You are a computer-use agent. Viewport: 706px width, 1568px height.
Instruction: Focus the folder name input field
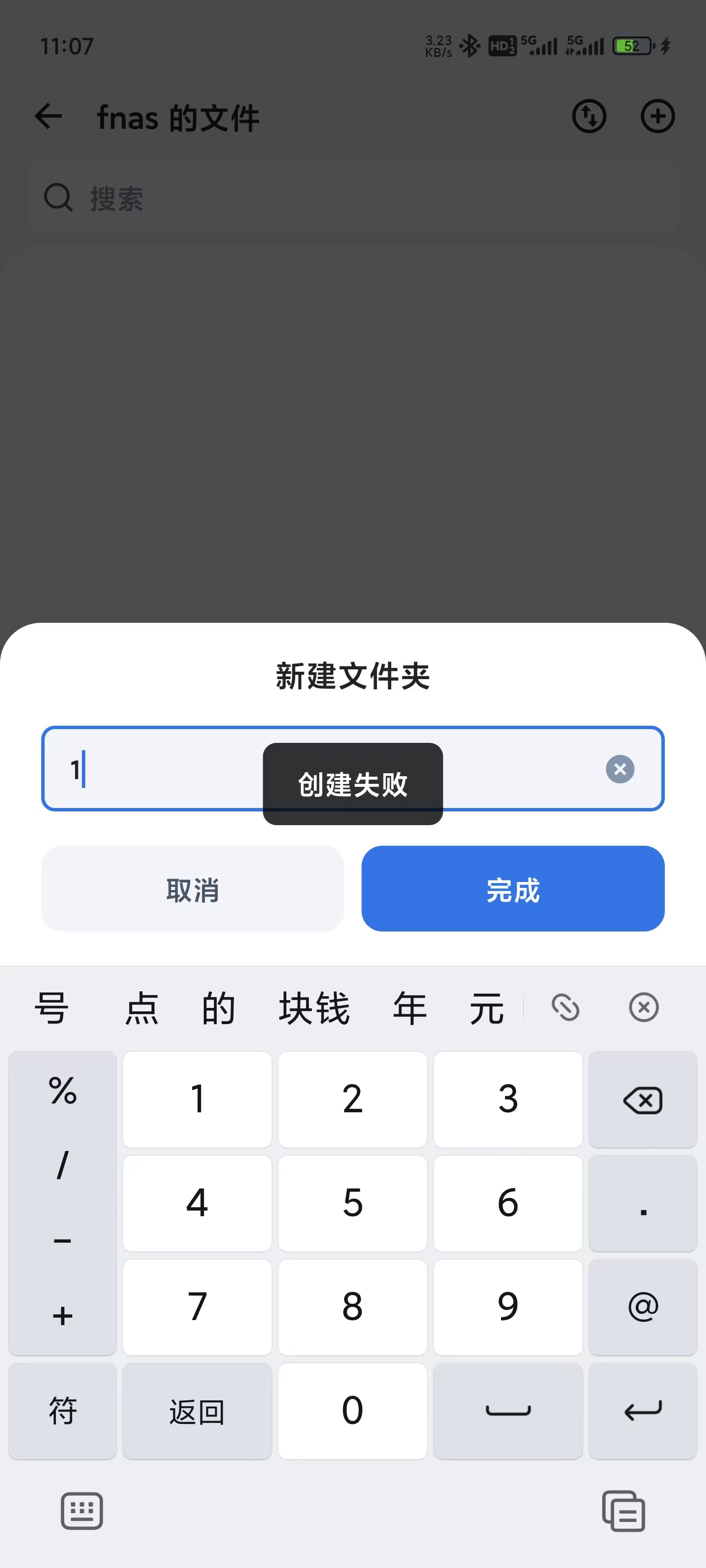183,769
